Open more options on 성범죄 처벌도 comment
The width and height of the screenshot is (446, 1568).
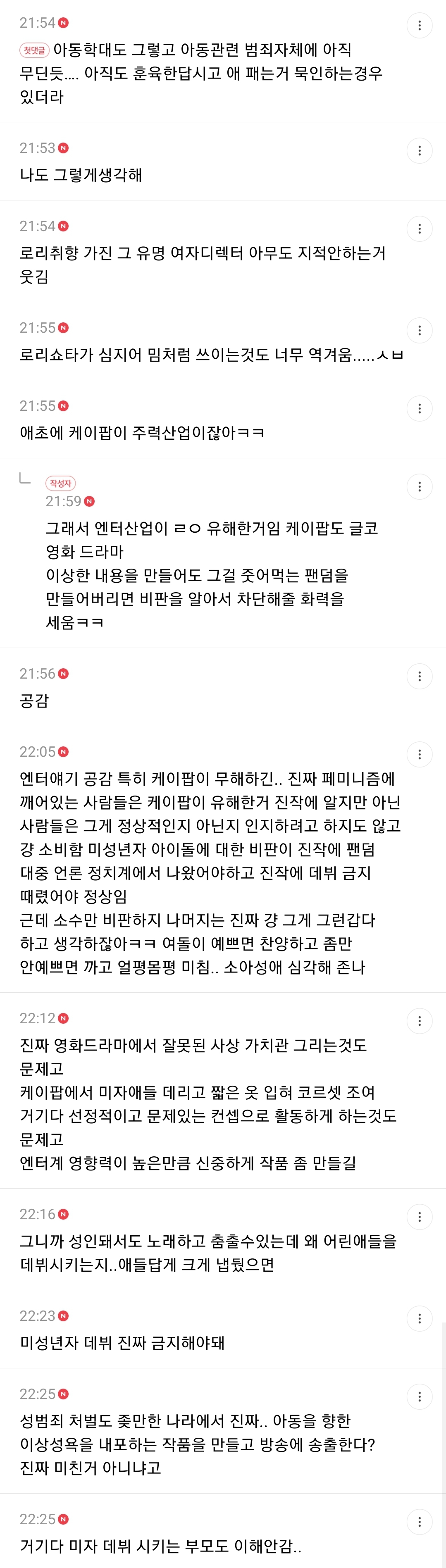pyautogui.click(x=419, y=1396)
